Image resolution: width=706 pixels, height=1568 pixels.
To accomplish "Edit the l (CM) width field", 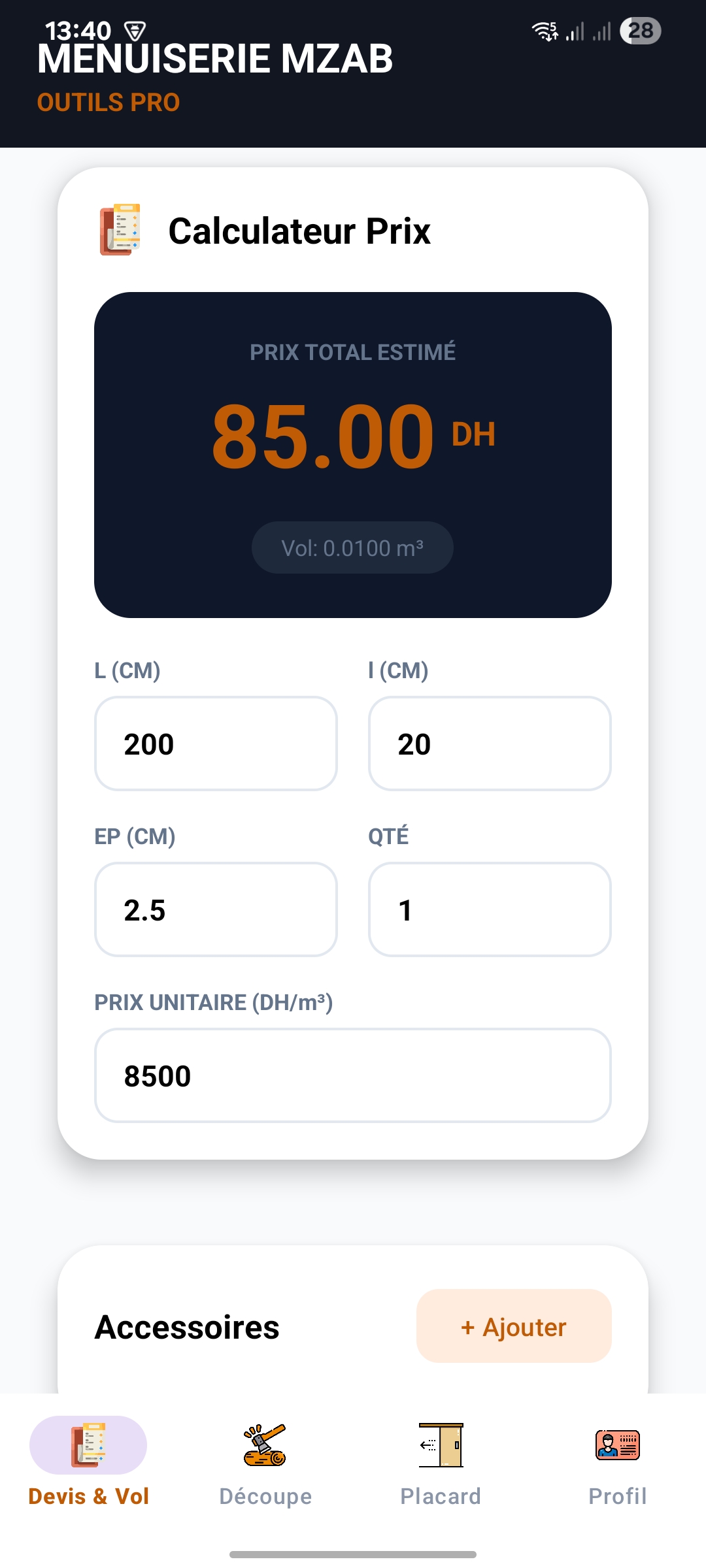I will pyautogui.click(x=490, y=743).
